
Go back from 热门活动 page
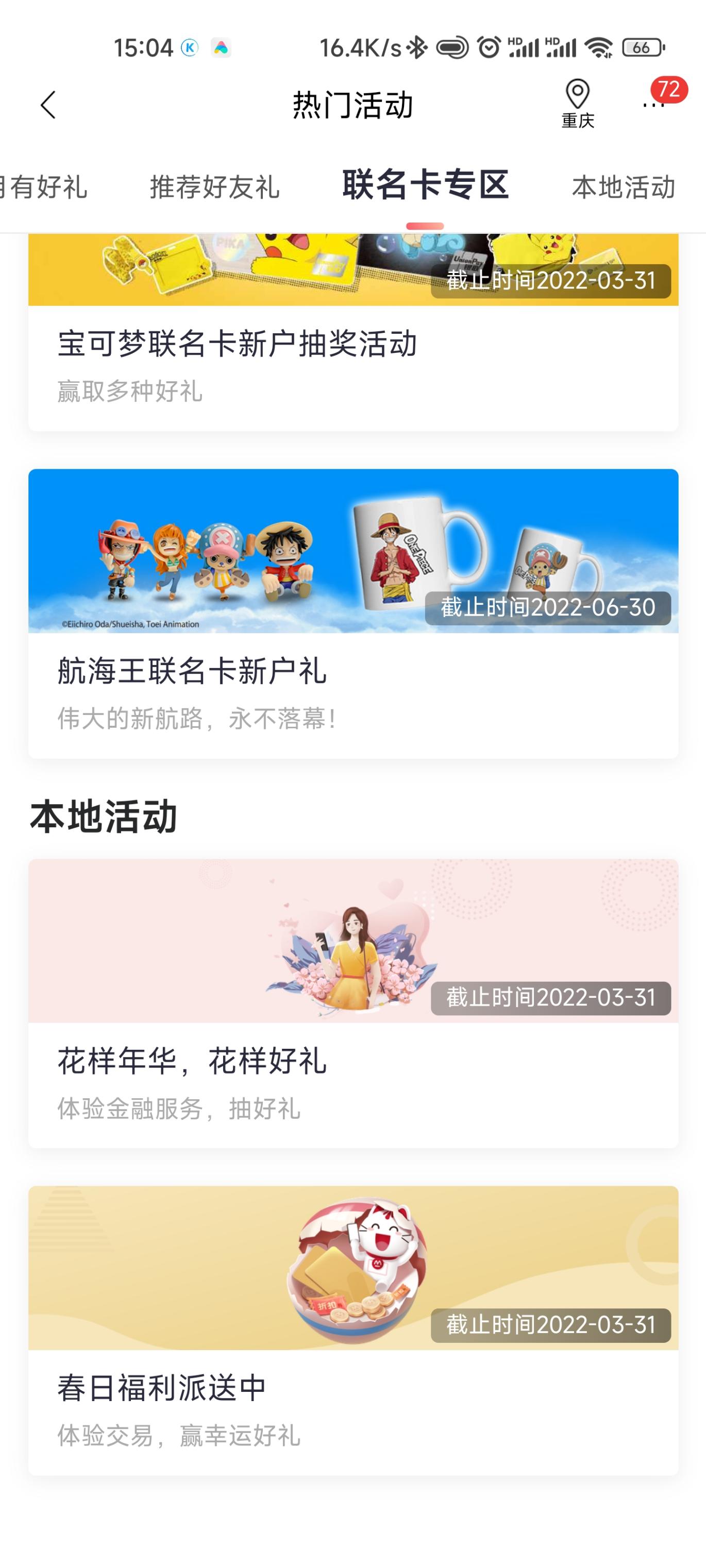pyautogui.click(x=48, y=105)
